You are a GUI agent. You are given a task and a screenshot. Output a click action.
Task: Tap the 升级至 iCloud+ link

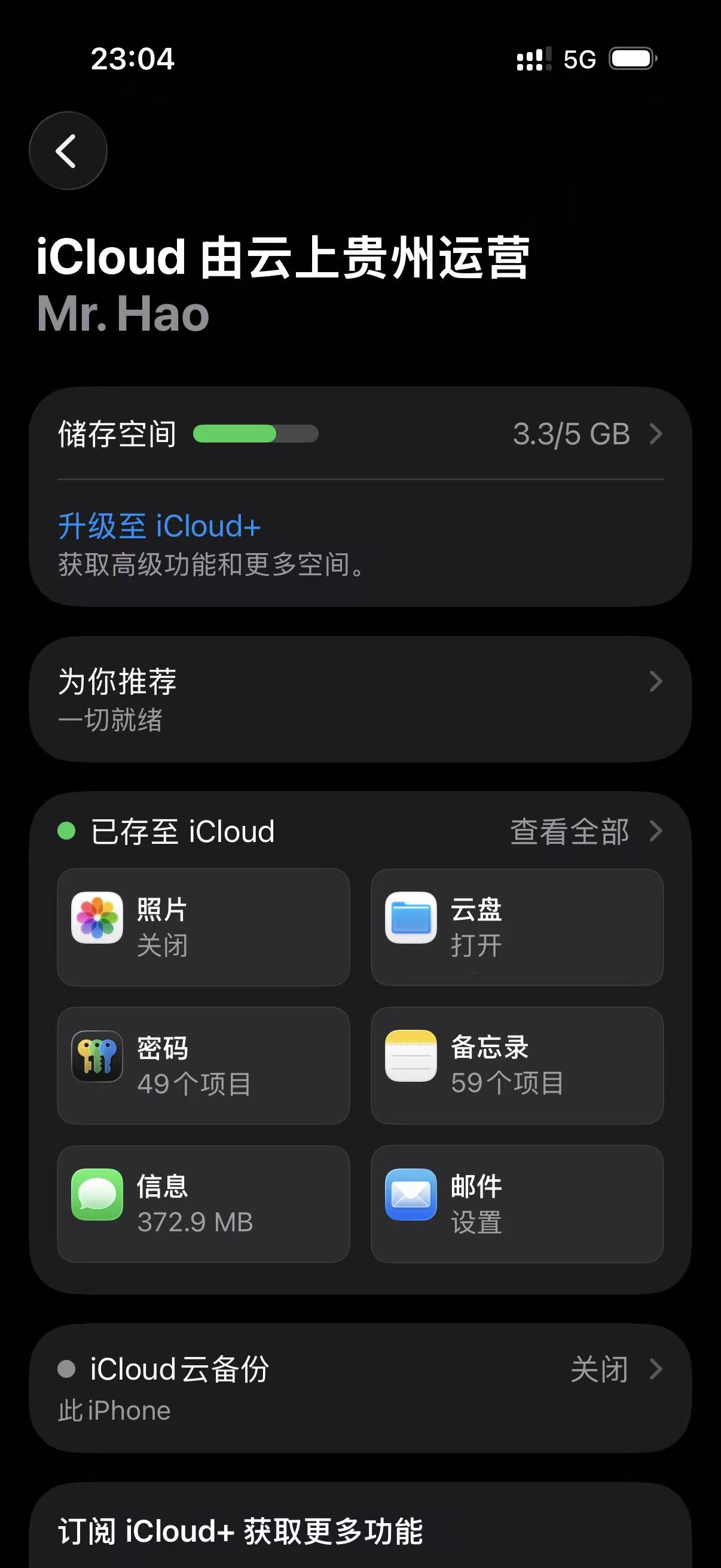160,526
